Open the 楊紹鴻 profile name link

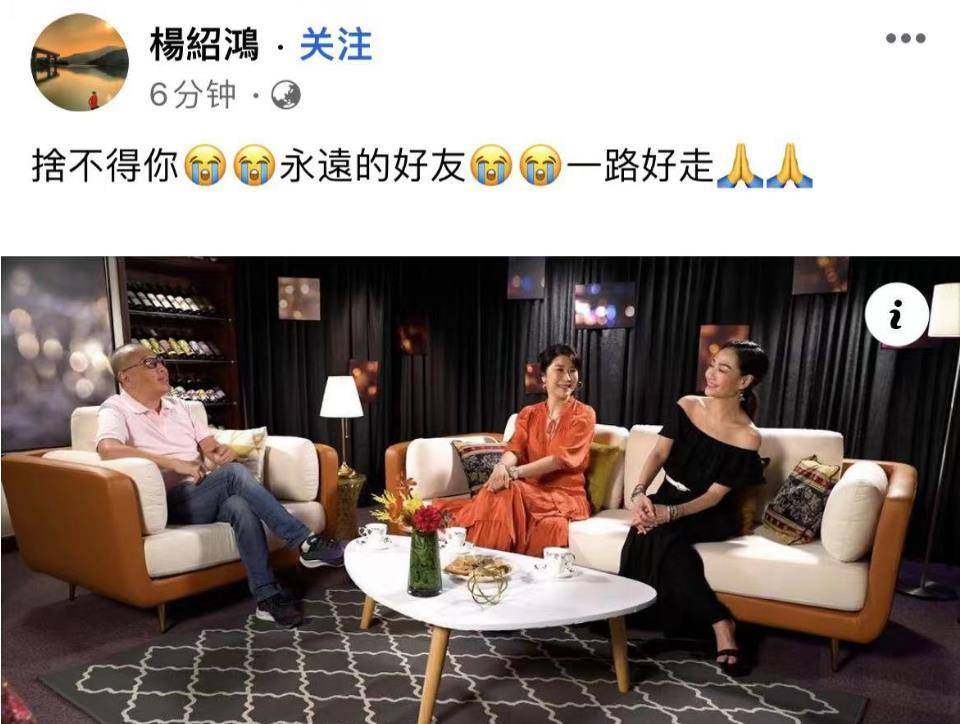tap(204, 45)
